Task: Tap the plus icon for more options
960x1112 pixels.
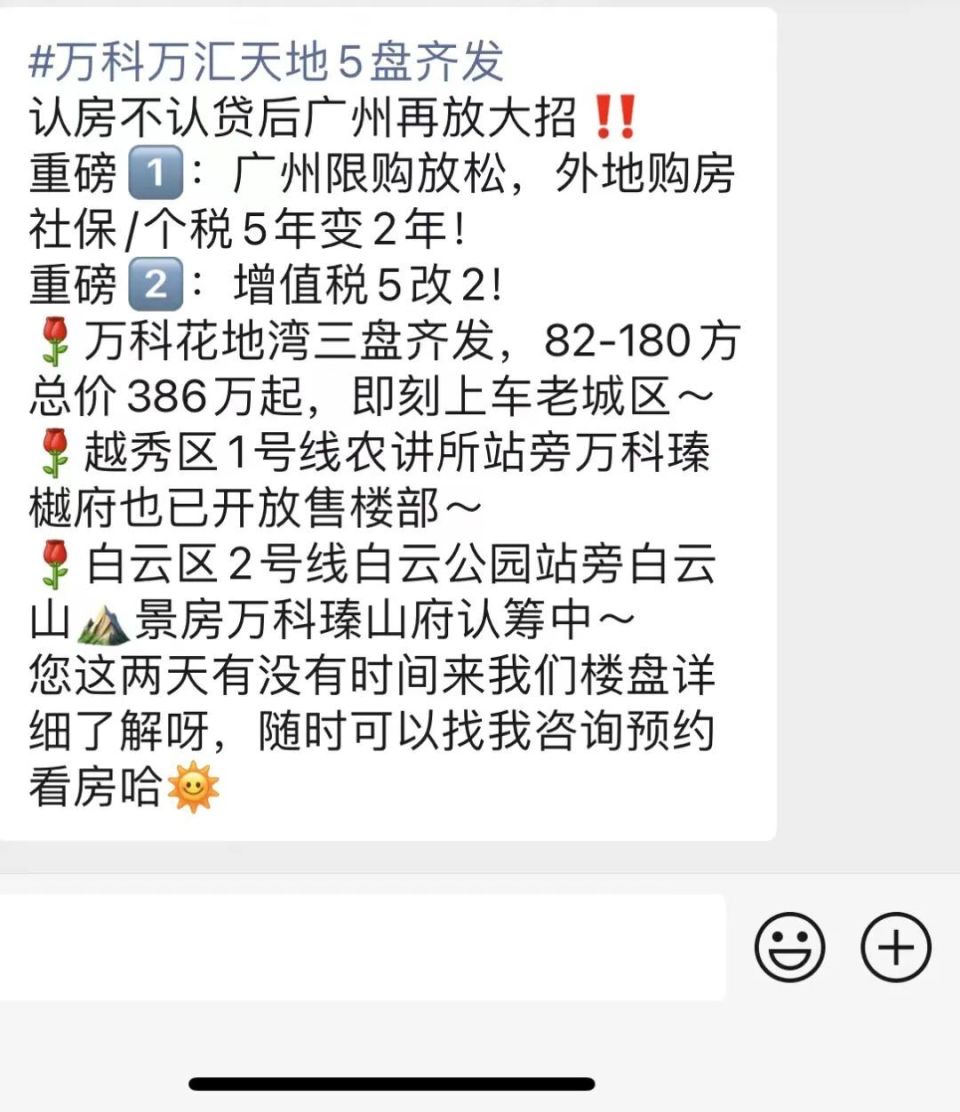Action: coord(895,946)
